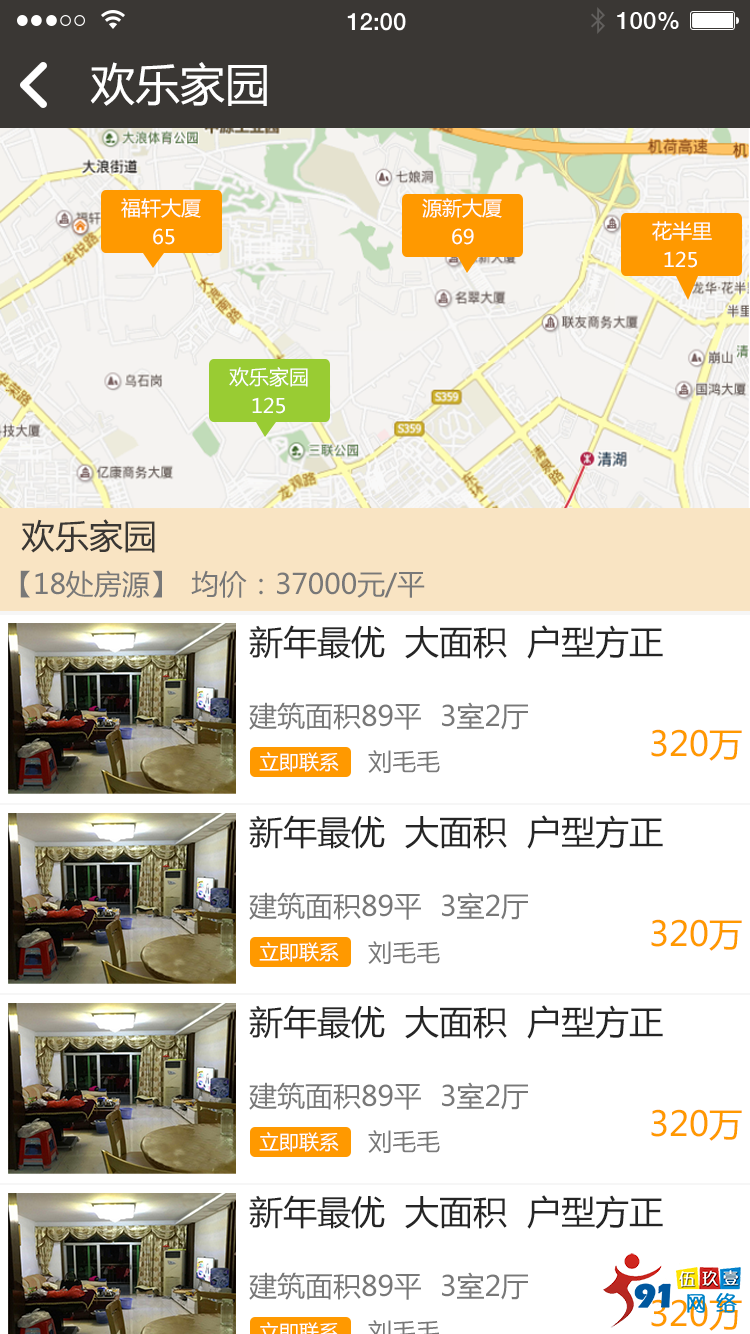Tap the first 立即联系 contact button

coord(300,762)
